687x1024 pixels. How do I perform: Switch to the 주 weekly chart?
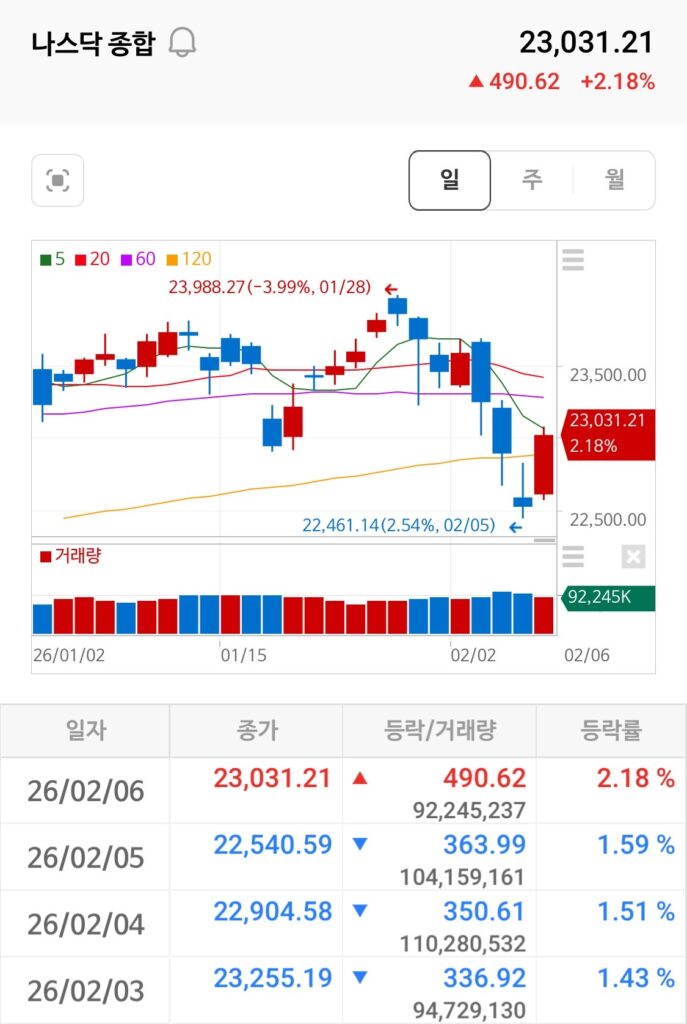click(532, 180)
